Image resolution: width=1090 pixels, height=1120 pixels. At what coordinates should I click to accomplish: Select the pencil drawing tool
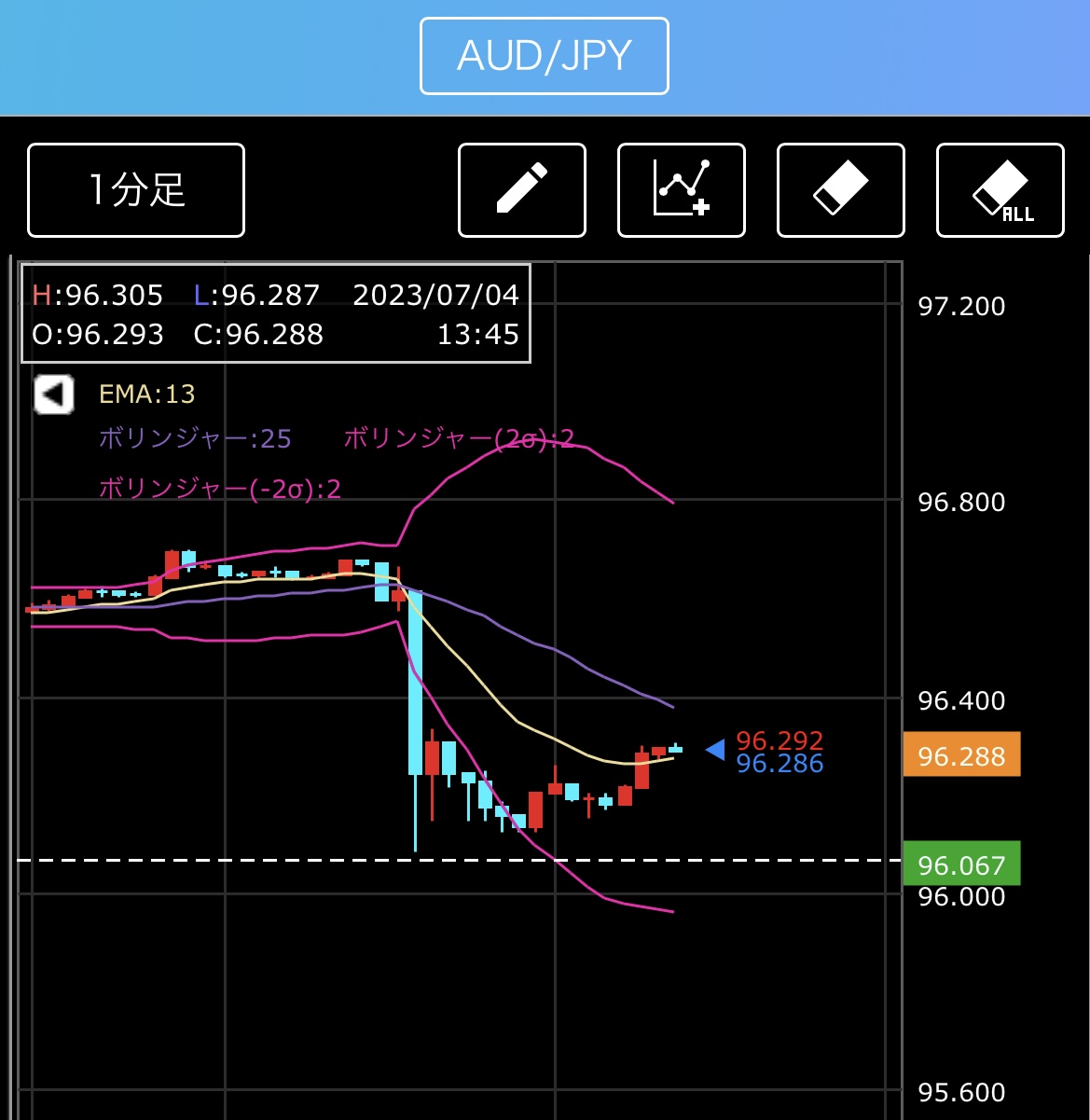522,190
